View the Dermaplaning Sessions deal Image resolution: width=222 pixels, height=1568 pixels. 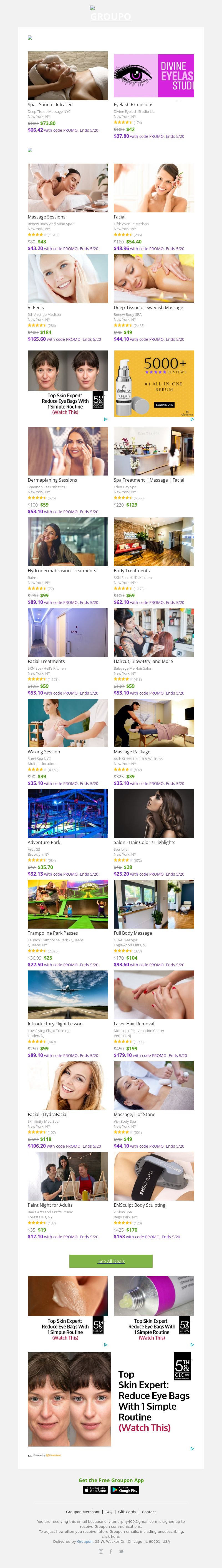pyautogui.click(x=68, y=451)
